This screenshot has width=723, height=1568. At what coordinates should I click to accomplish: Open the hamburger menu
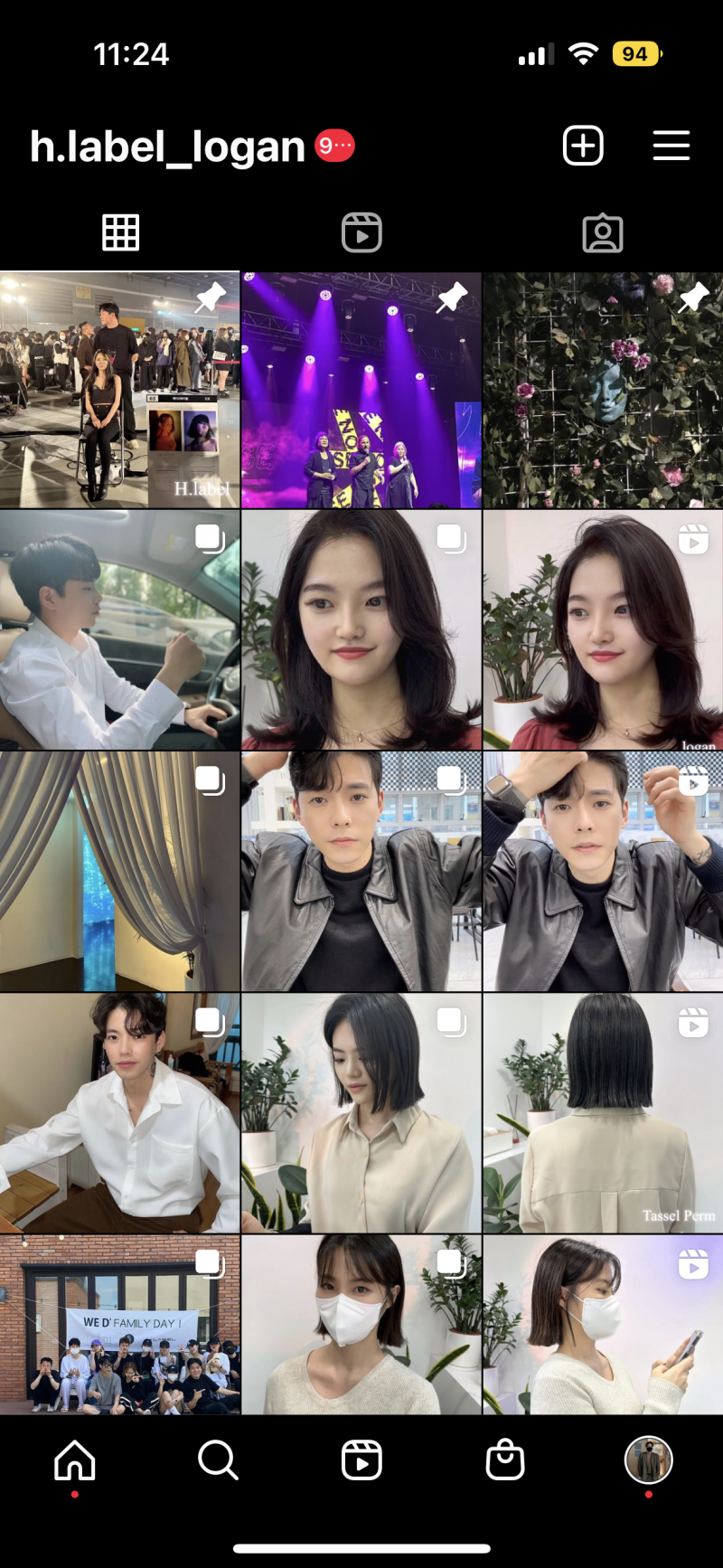(671, 146)
